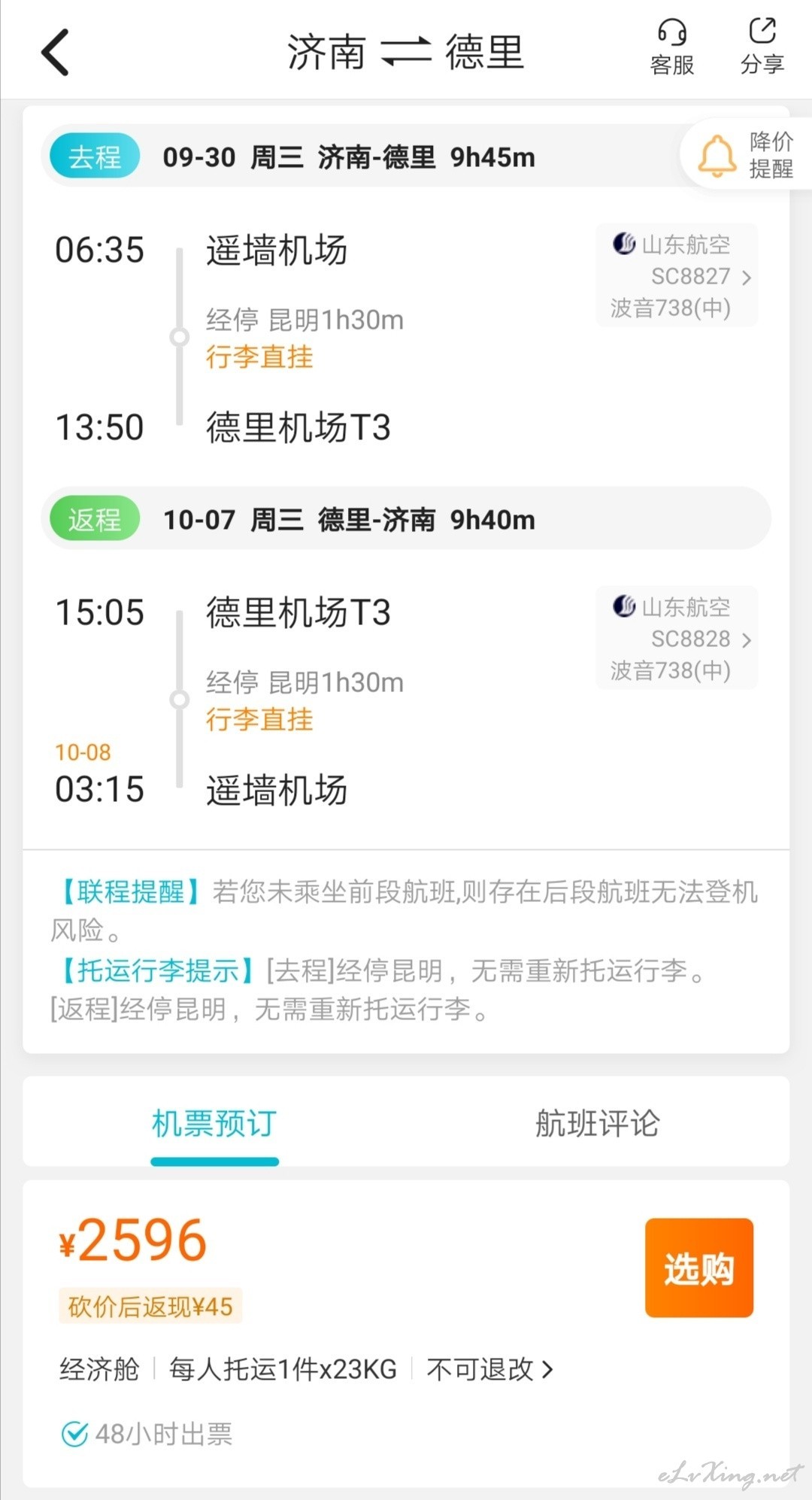Select the 机票预订 tab

tap(214, 1123)
